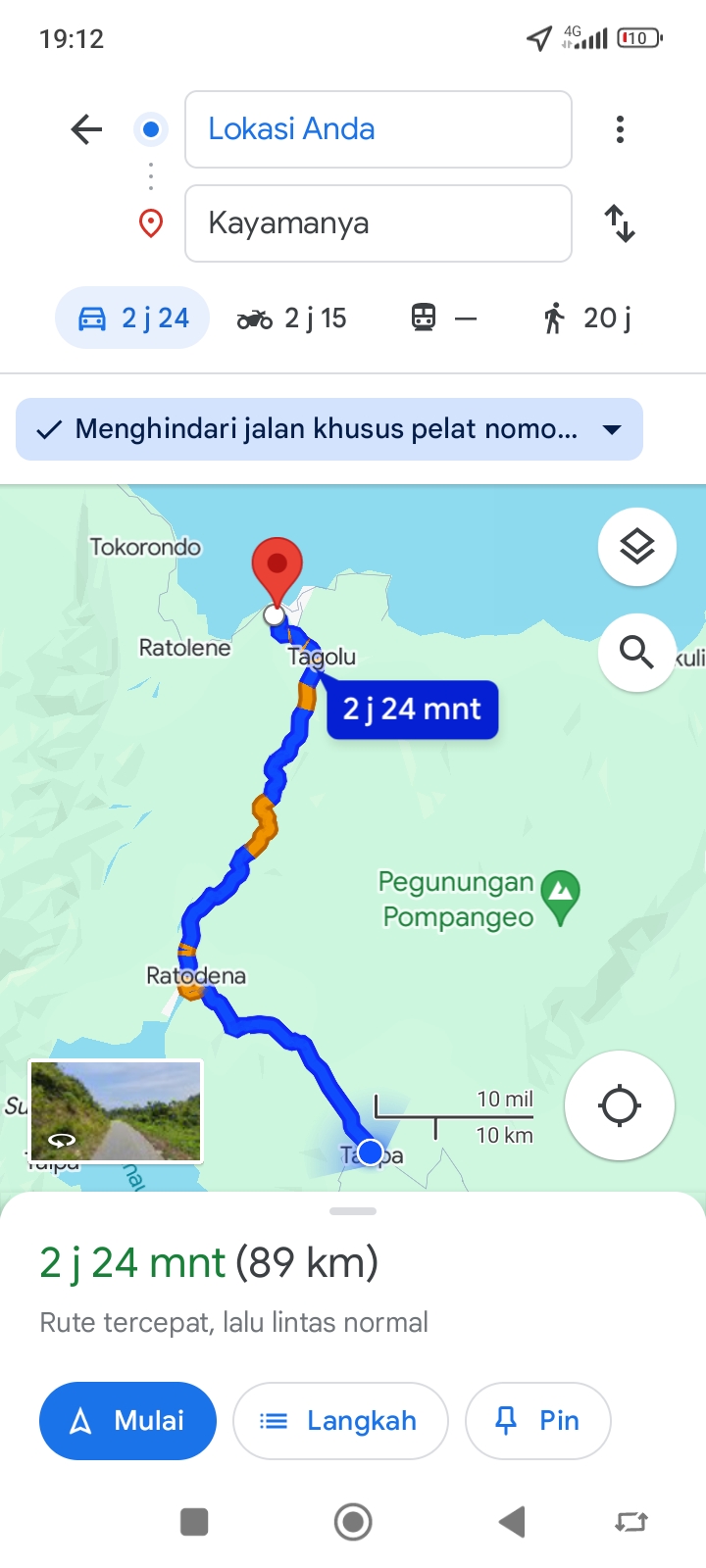This screenshot has height=1568, width=706.
Task: Switch to walking mode 20 j
Action: (x=588, y=318)
